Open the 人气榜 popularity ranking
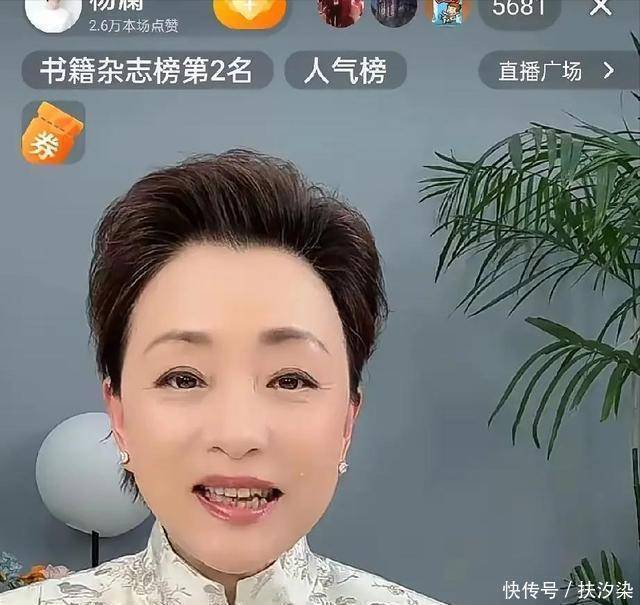The image size is (640, 605). click(345, 71)
